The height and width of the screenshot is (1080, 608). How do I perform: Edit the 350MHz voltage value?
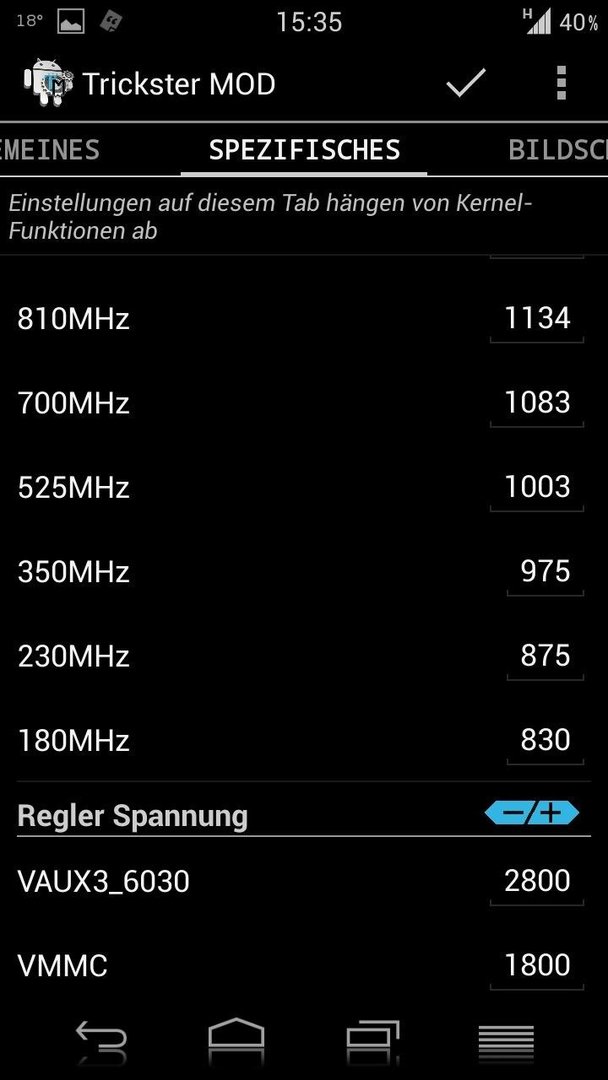coord(545,572)
